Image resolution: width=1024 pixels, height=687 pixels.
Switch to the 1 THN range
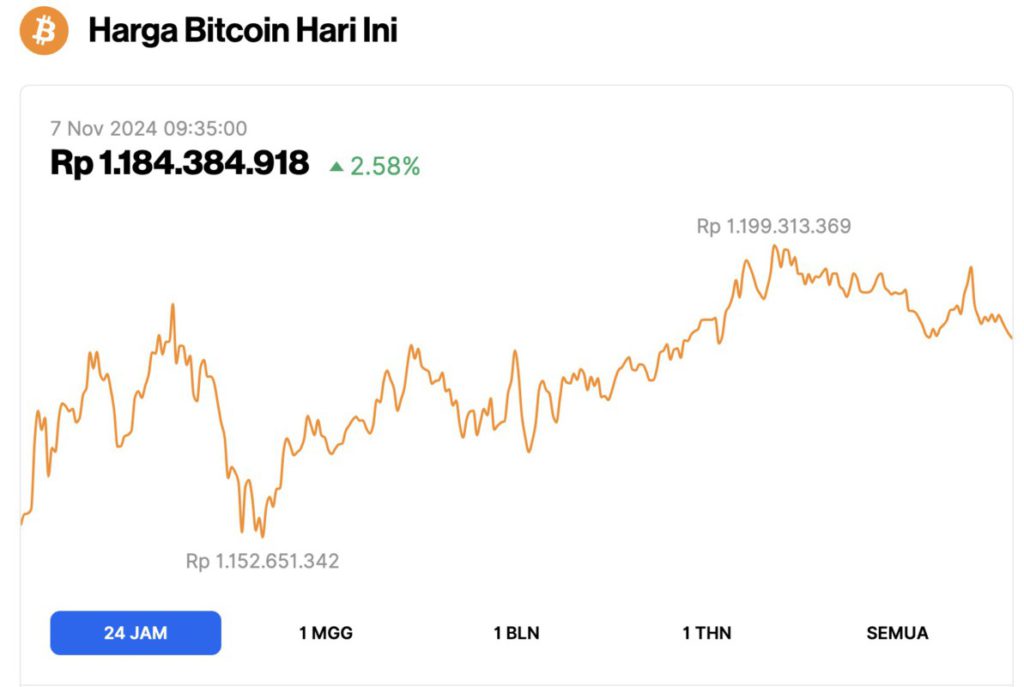click(706, 633)
